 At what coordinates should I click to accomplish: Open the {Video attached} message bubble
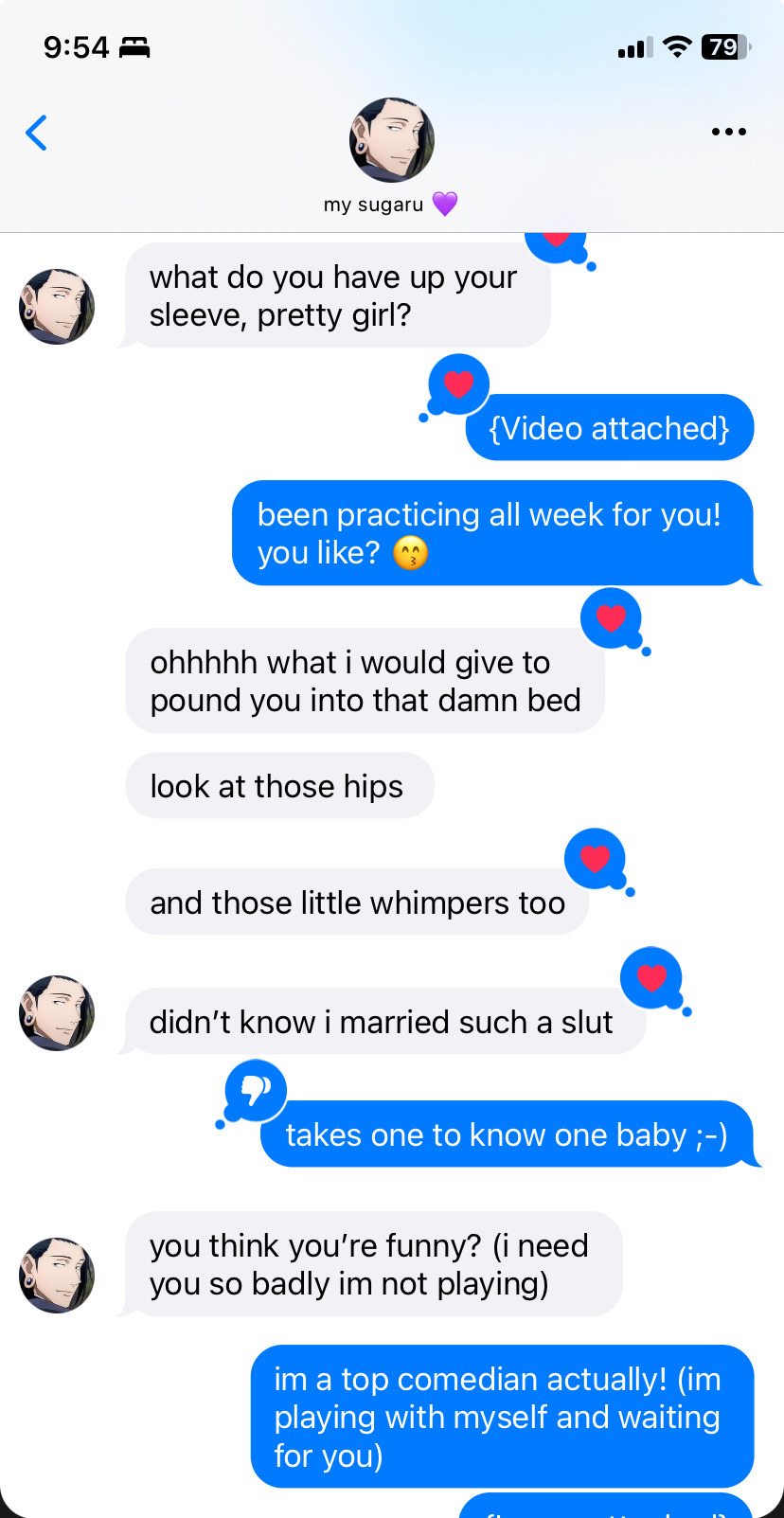(x=609, y=428)
